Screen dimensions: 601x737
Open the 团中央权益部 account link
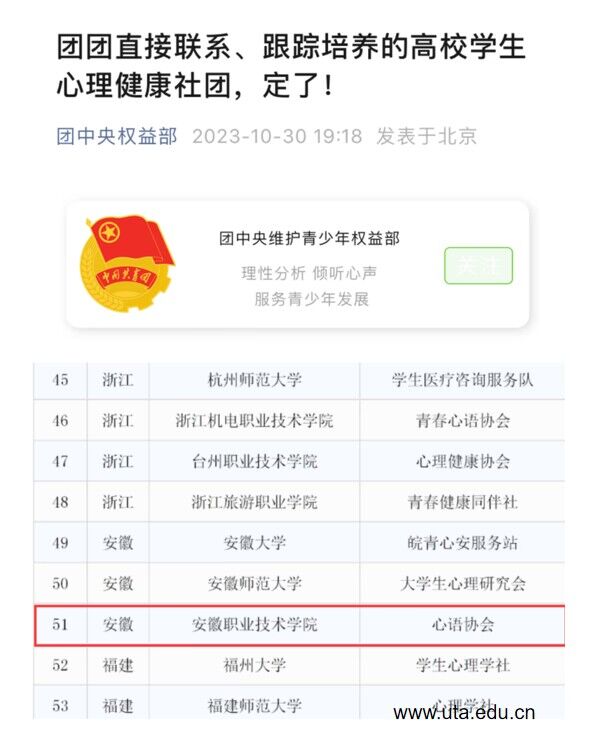(117, 137)
